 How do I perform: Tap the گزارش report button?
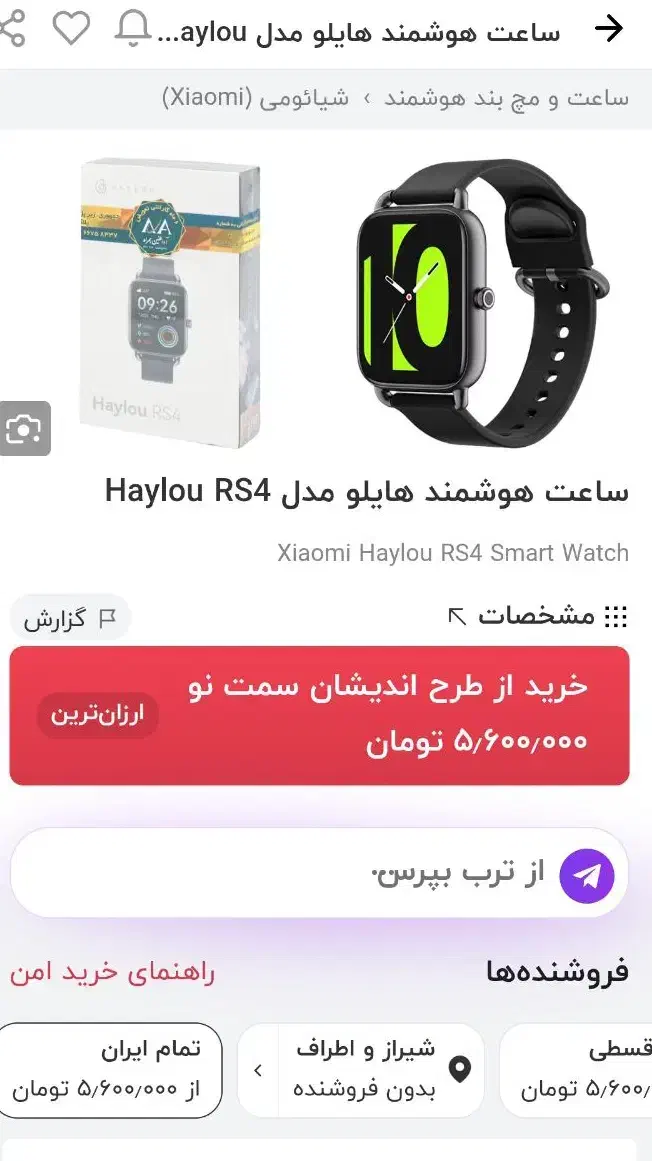70,619
